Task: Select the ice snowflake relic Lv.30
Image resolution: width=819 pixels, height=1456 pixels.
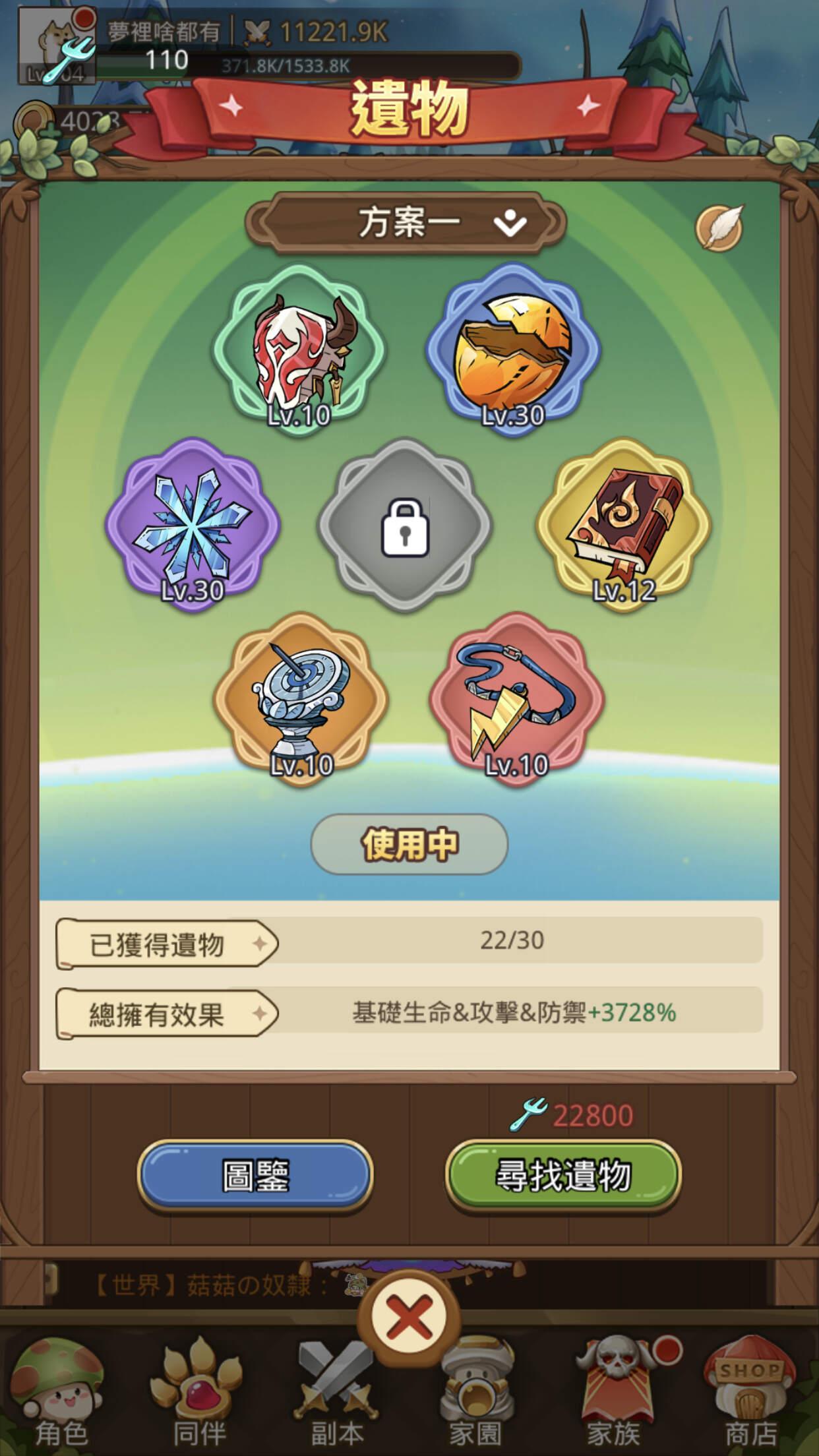Action: (193, 526)
